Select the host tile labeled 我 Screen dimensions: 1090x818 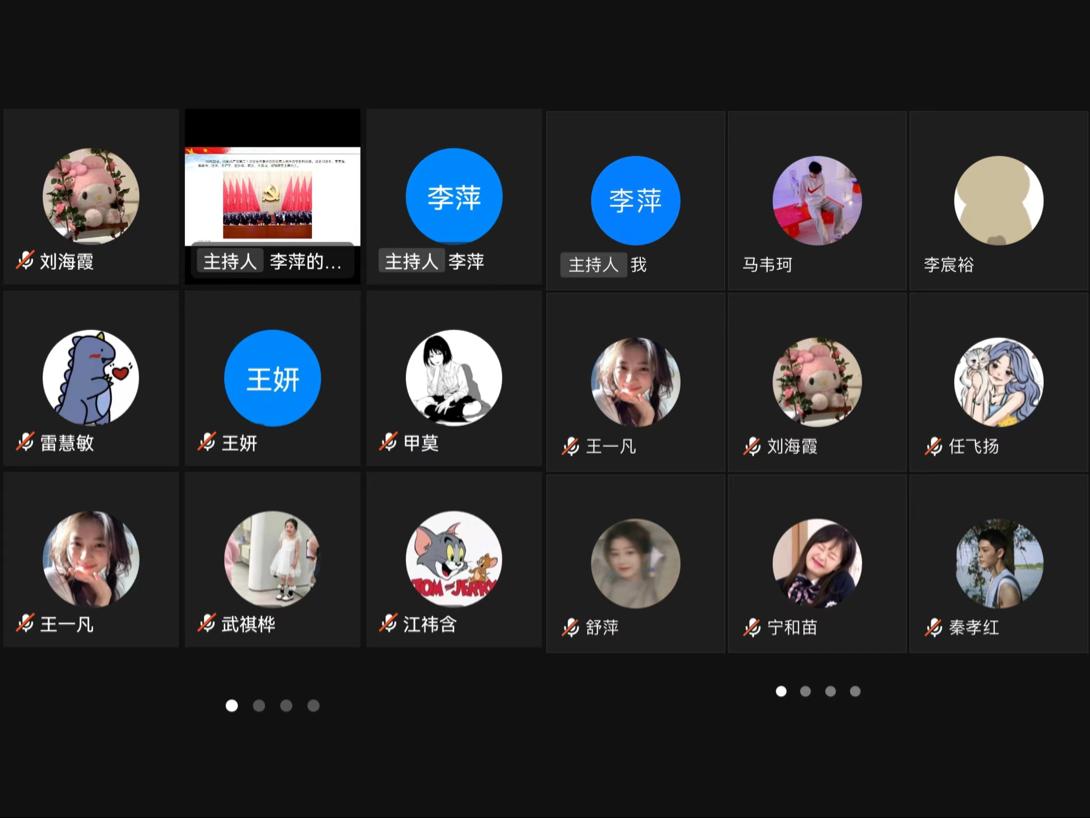635,200
